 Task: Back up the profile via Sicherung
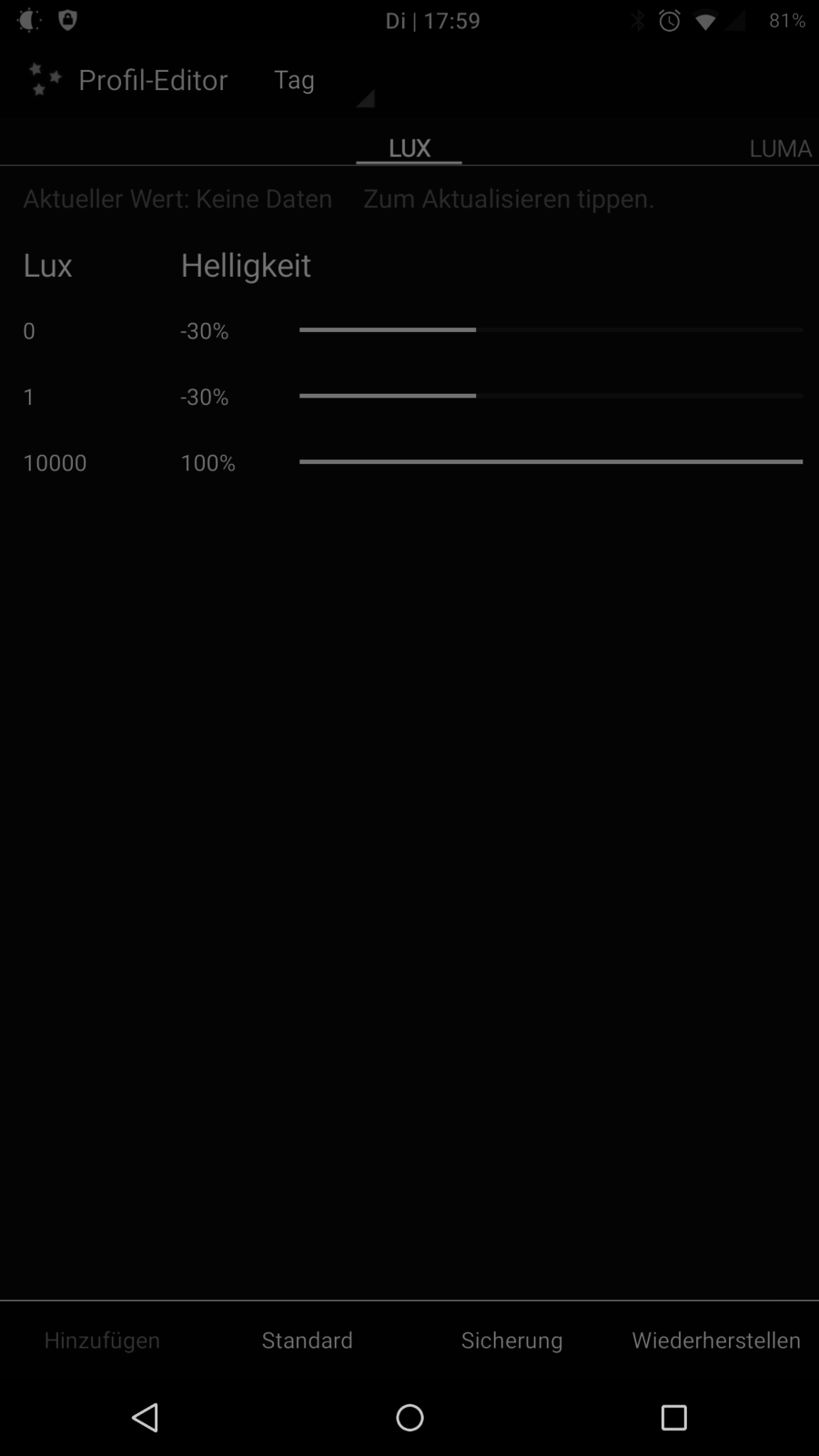tap(511, 1340)
